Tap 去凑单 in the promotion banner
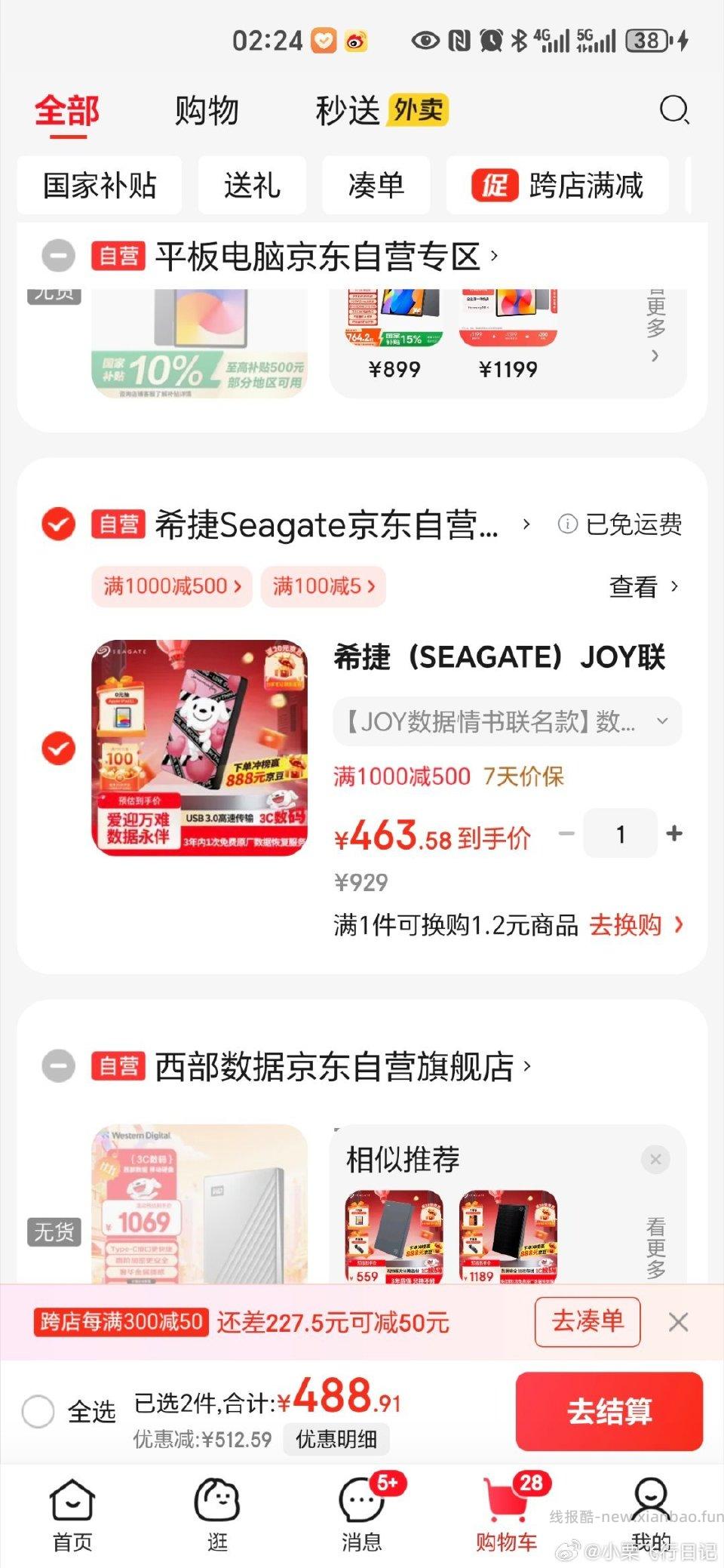 (x=587, y=1323)
